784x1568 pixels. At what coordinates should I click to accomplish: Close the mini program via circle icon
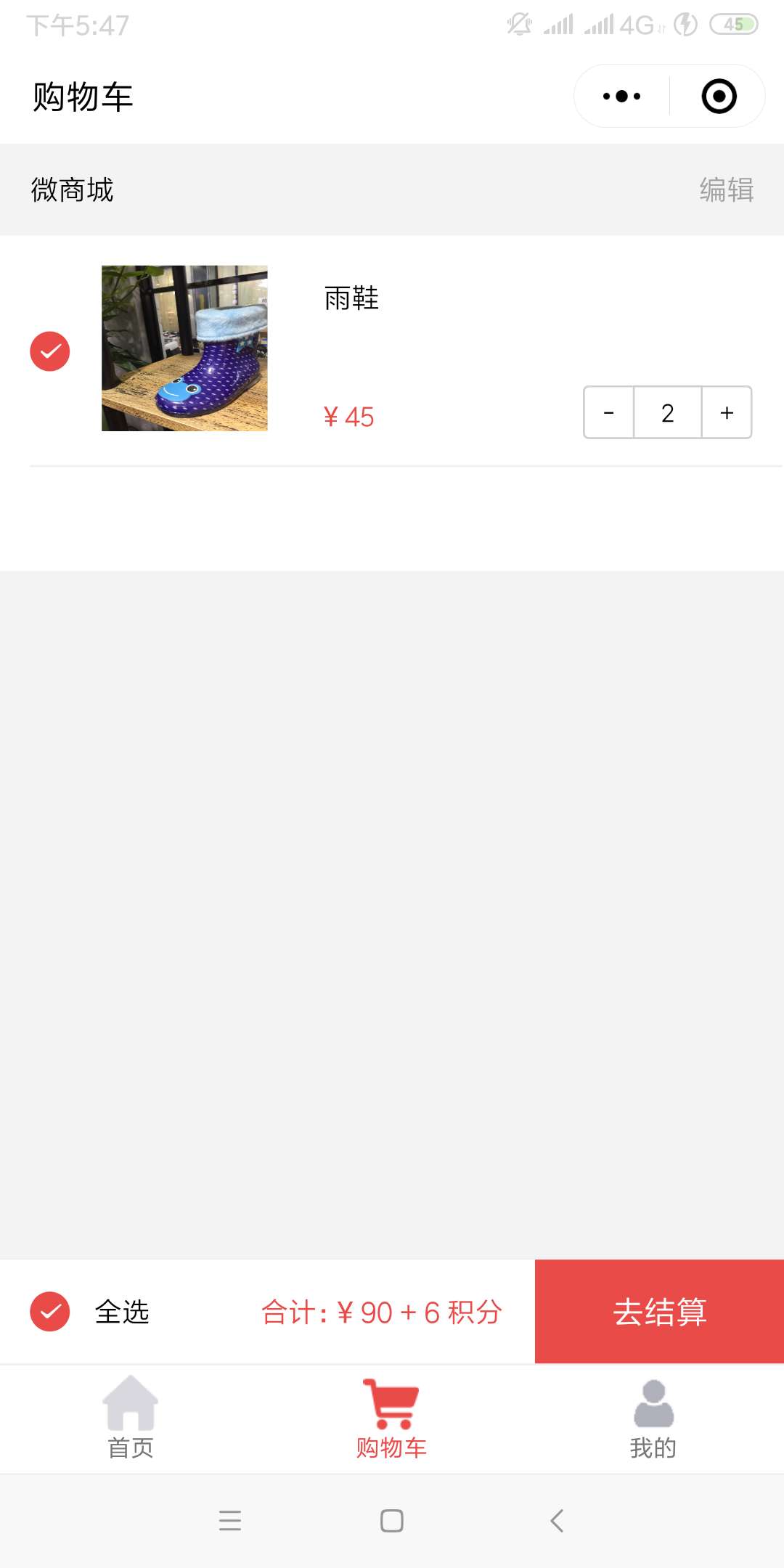point(719,96)
